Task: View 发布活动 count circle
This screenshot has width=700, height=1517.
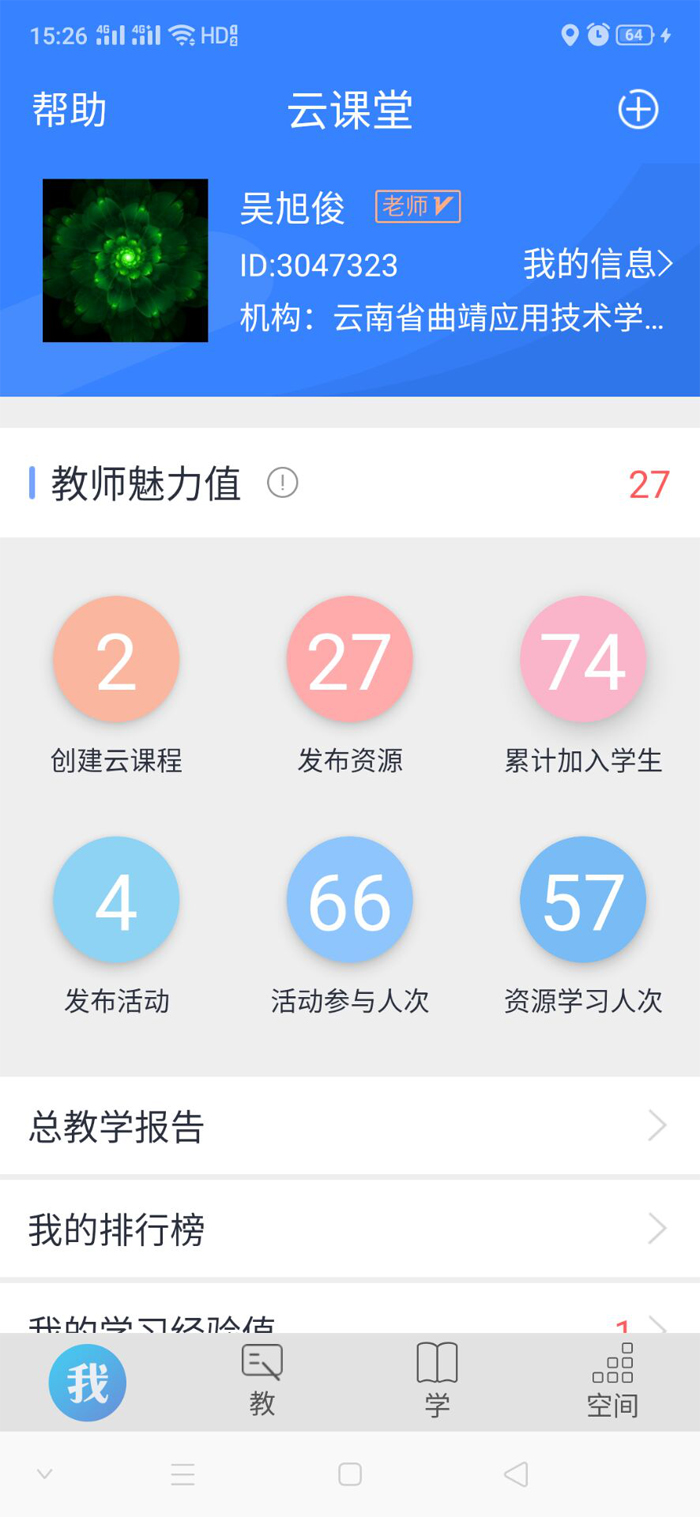Action: 116,900
